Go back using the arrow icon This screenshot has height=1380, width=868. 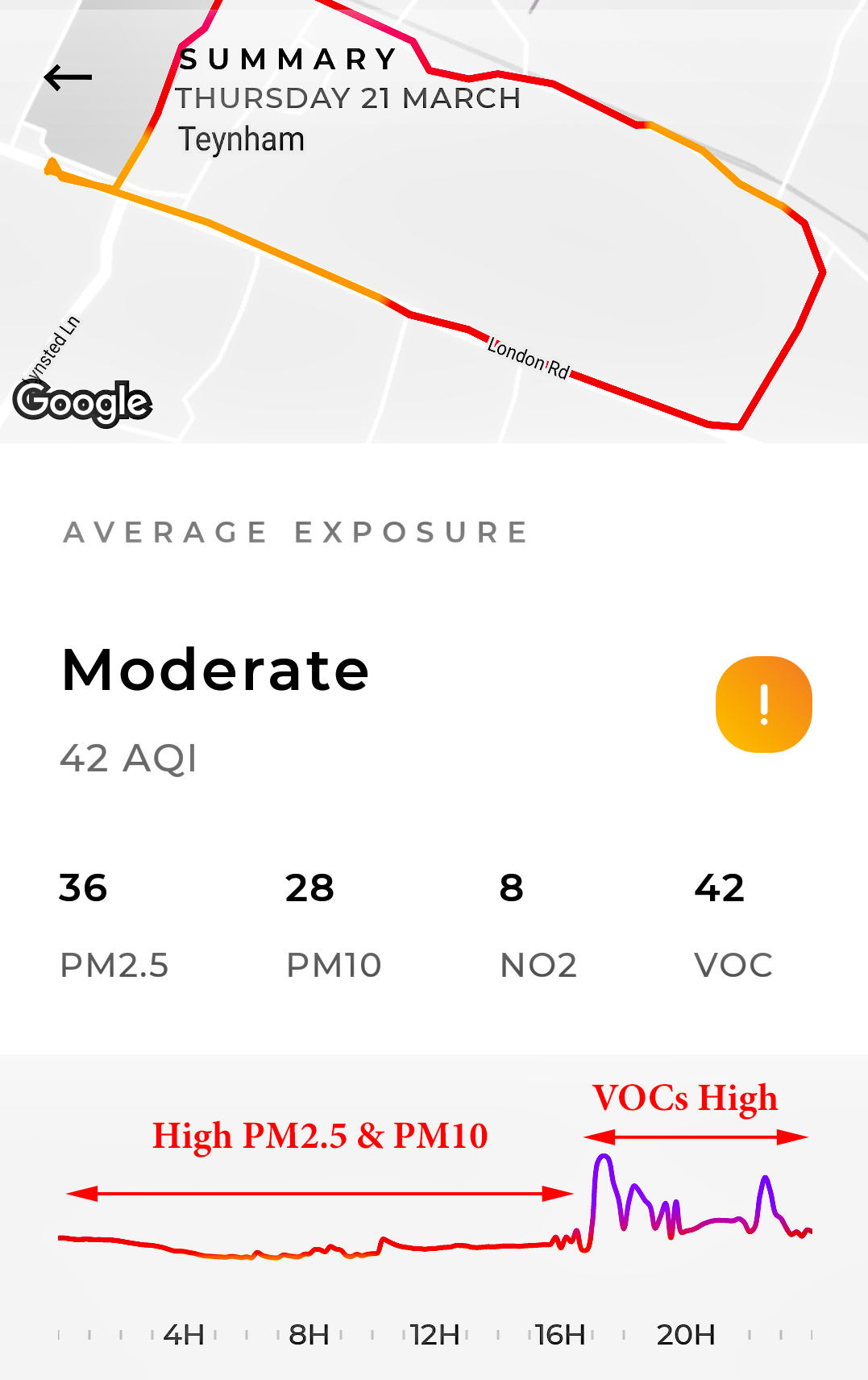68,78
